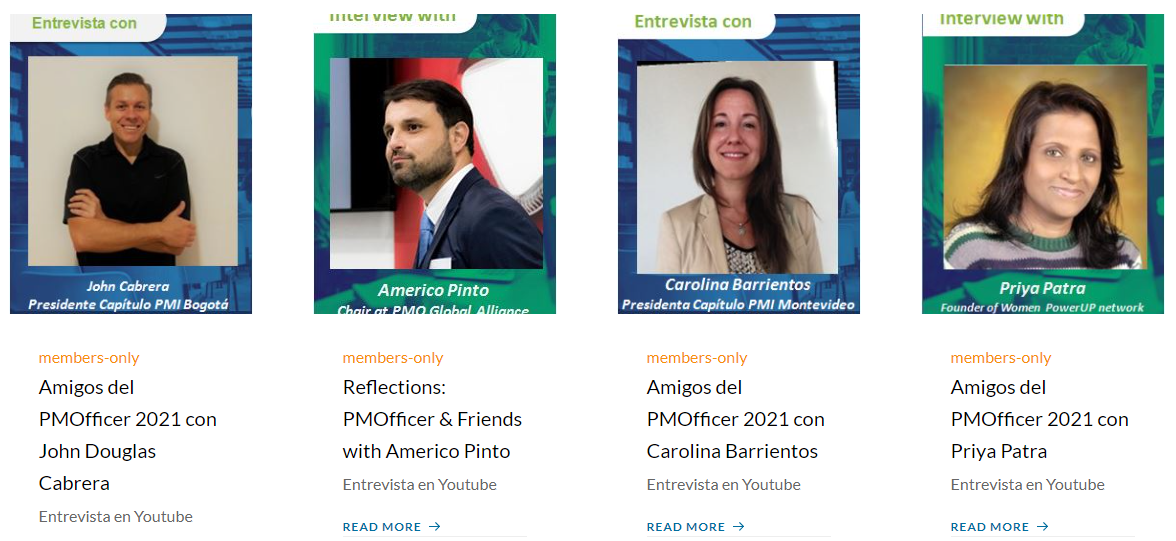Viewport: 1176px width, 541px height.
Task: Read more about Americo Pinto interview
Action: (392, 527)
